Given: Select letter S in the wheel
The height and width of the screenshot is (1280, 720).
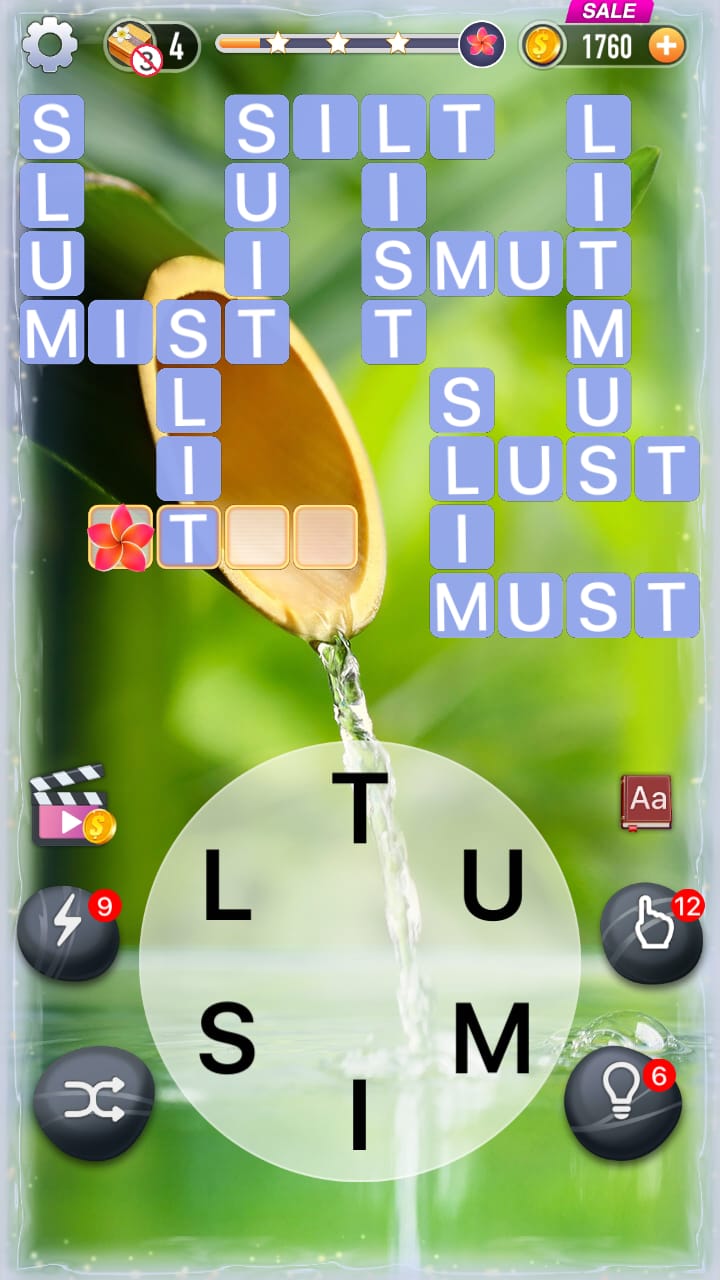Looking at the screenshot, I should pyautogui.click(x=227, y=1040).
